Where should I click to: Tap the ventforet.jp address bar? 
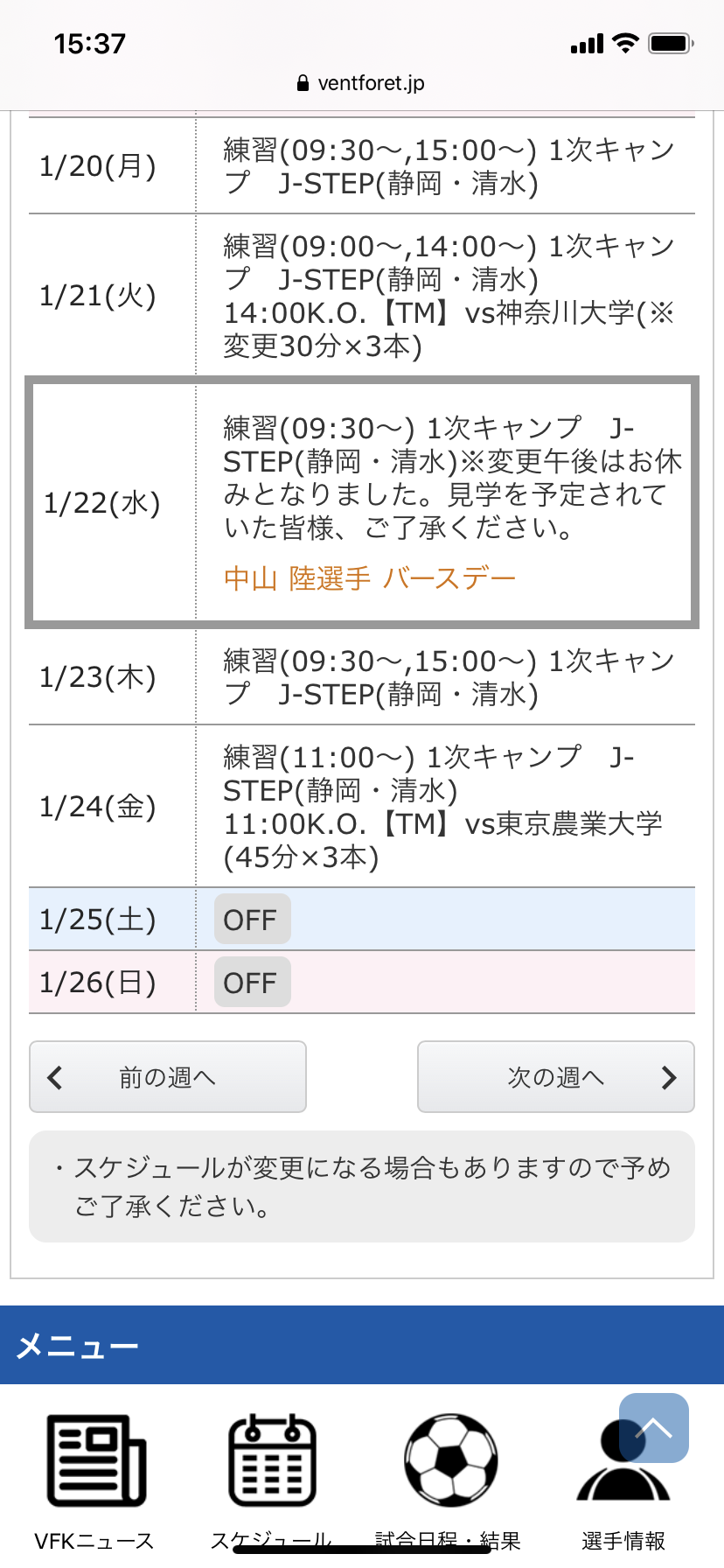coord(362,83)
